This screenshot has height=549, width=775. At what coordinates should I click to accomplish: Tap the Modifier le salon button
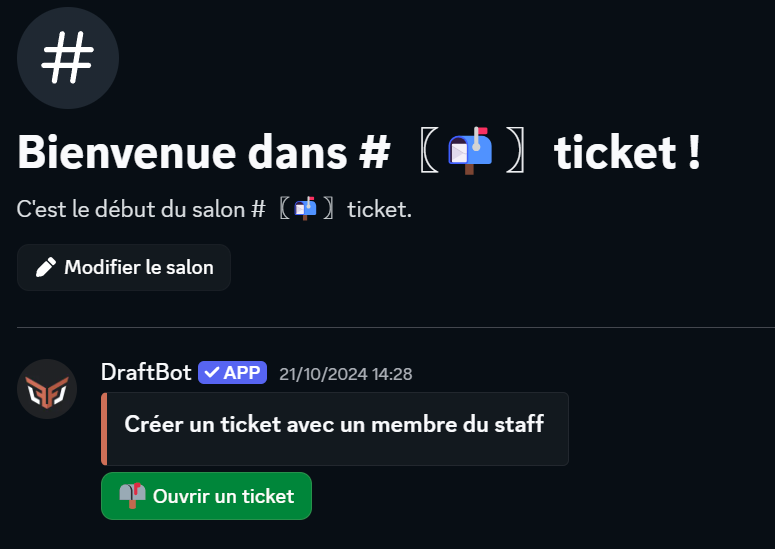[x=124, y=268]
